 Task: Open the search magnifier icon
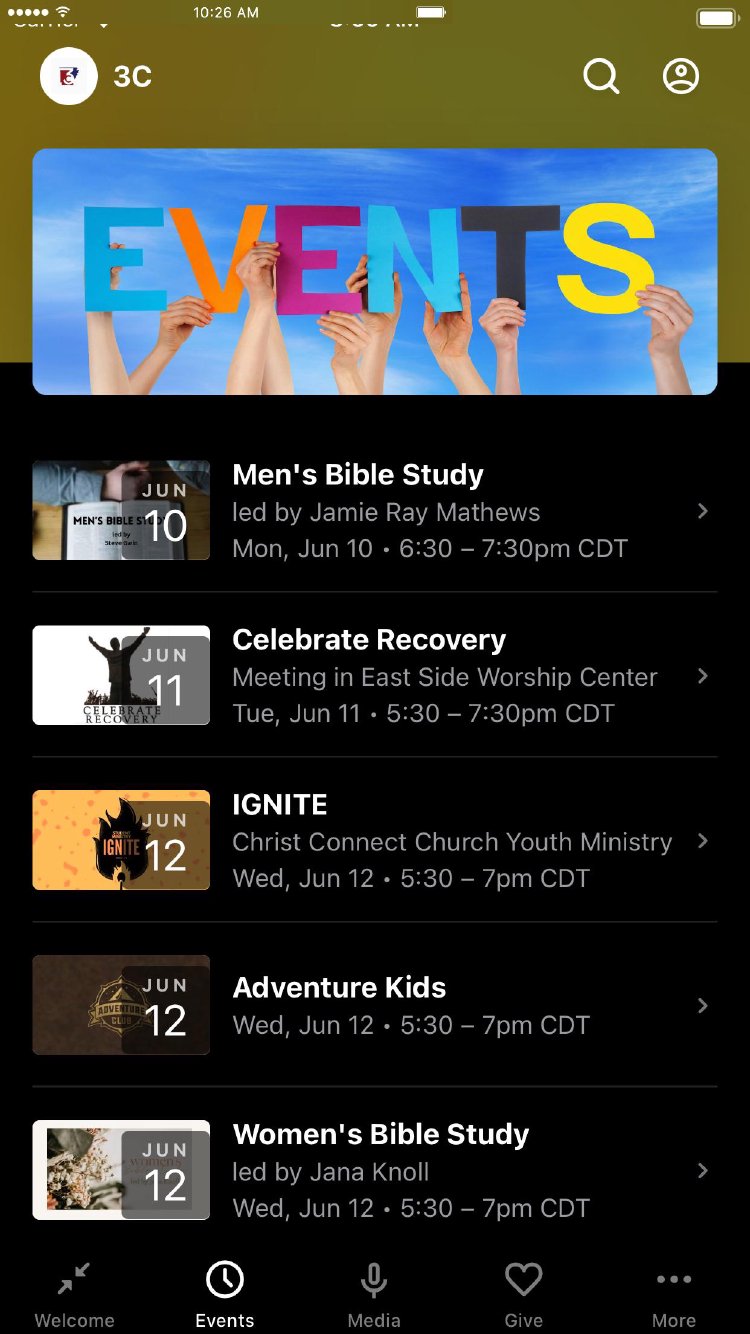point(601,76)
